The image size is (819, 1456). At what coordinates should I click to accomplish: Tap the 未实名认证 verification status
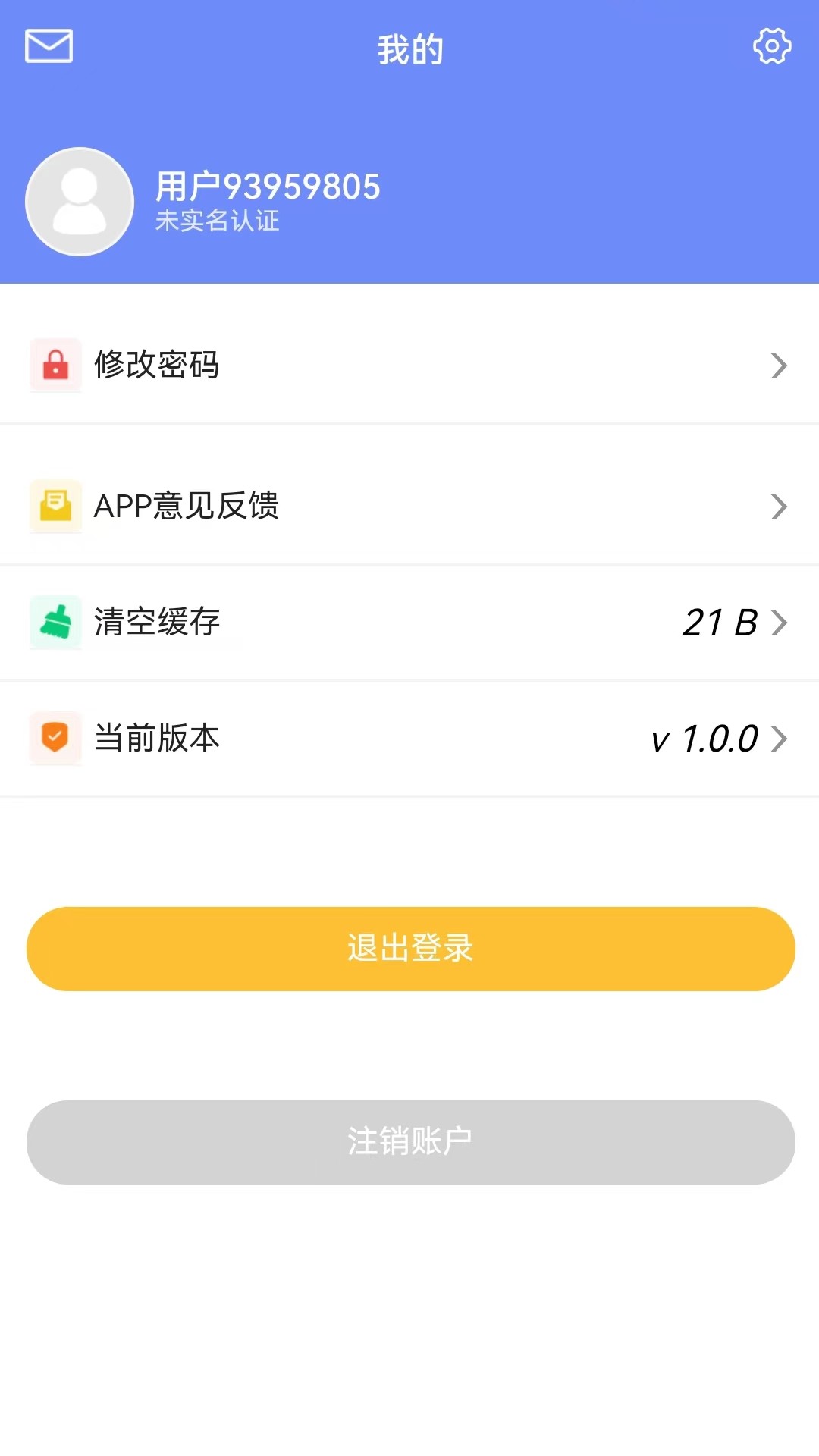[216, 223]
